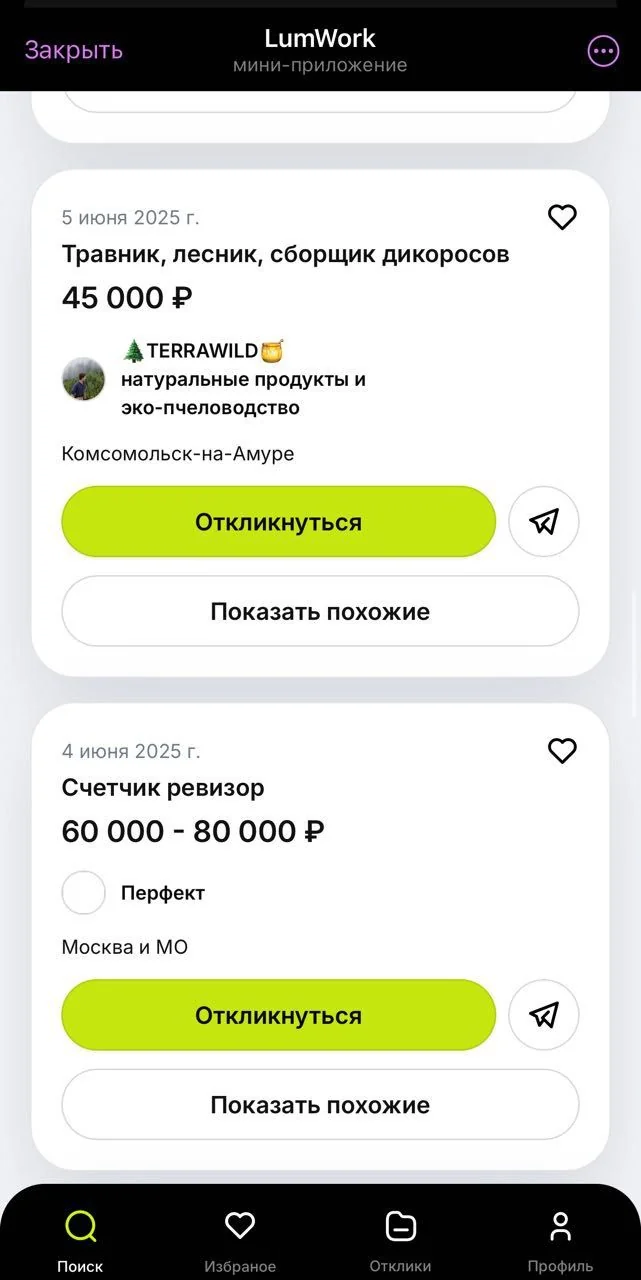Switch to the Избраное tab
The height and width of the screenshot is (1280, 641).
(240, 1240)
